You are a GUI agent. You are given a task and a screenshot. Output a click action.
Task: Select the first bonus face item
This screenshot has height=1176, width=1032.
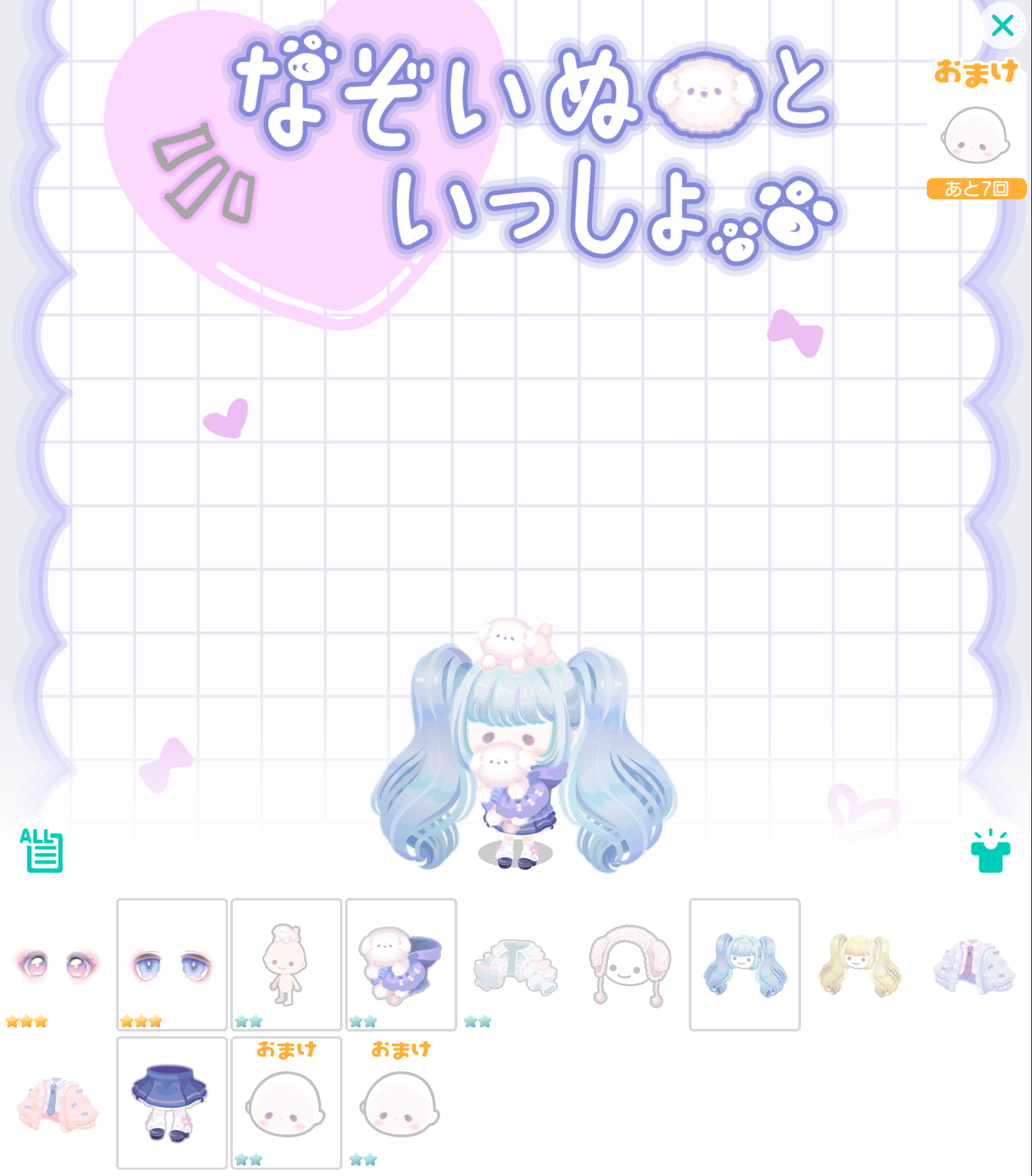tap(286, 1103)
